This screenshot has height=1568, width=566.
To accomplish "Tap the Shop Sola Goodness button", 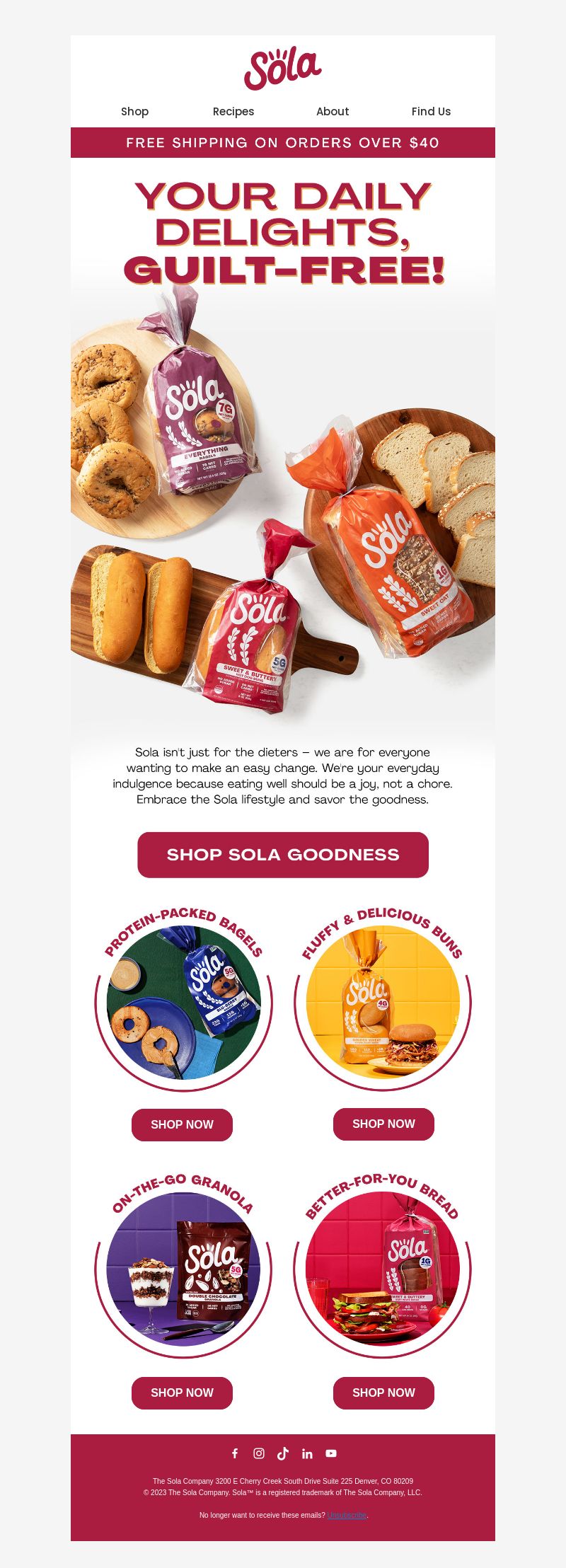I will [x=283, y=855].
